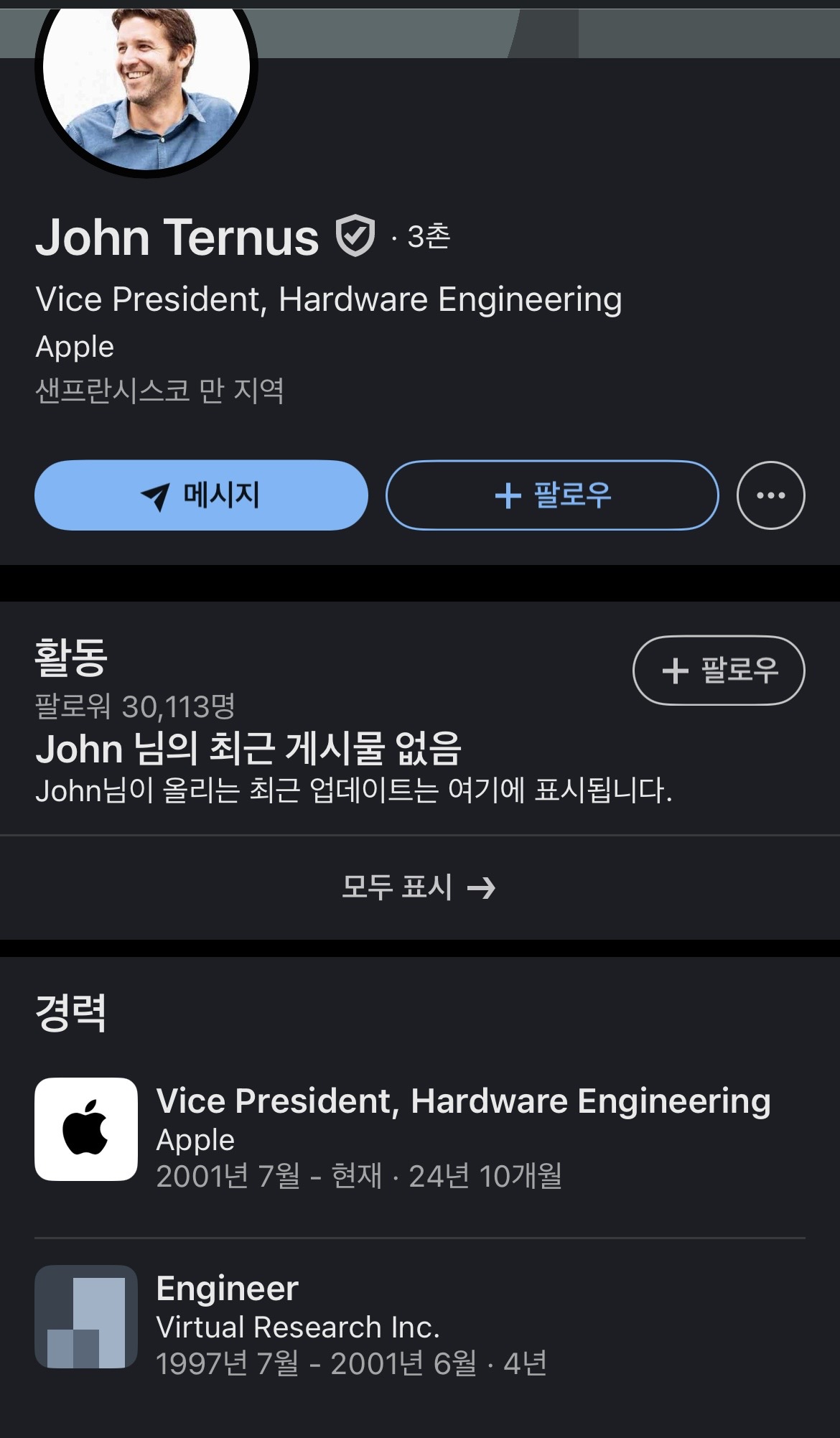Open 모두 표시 to see all activity

click(419, 887)
